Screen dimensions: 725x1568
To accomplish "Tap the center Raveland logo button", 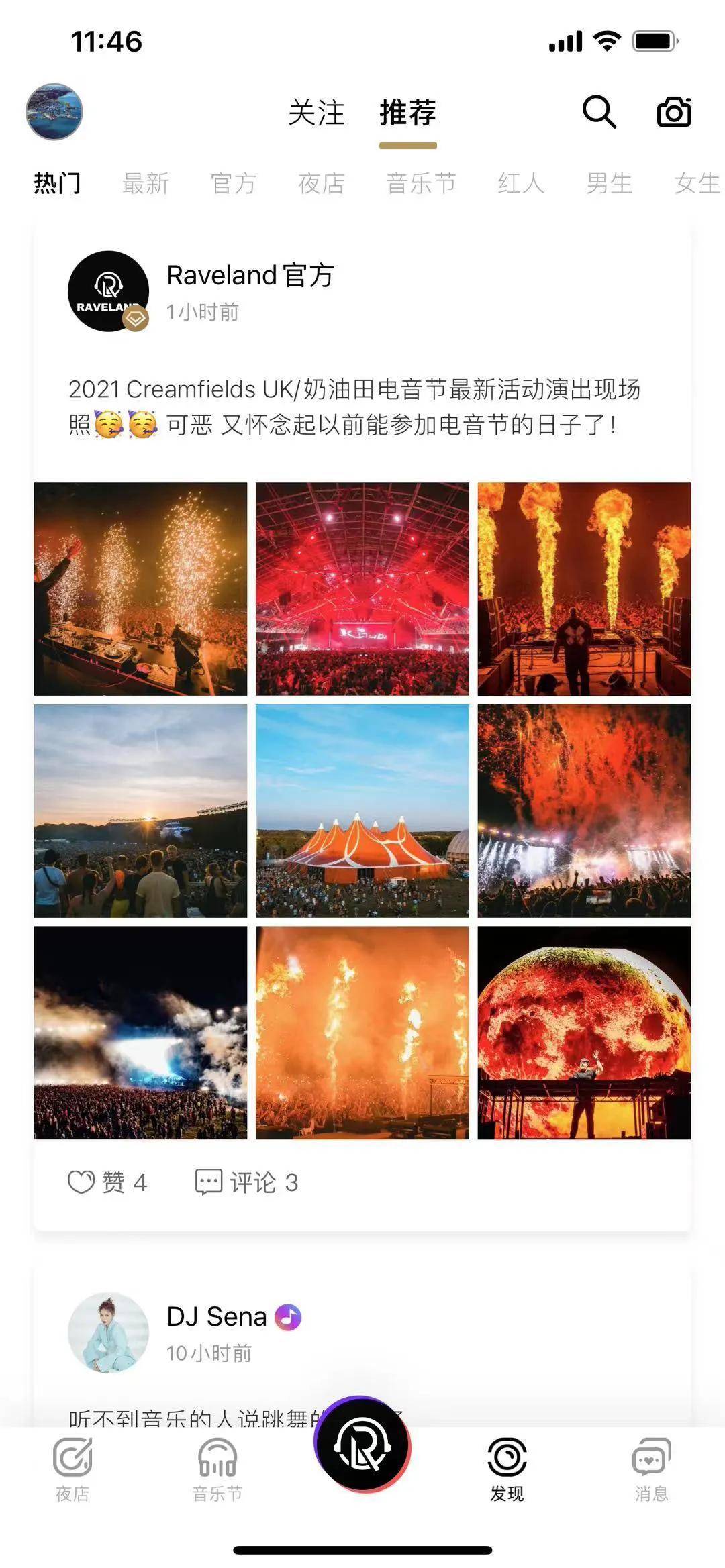I will click(362, 1443).
